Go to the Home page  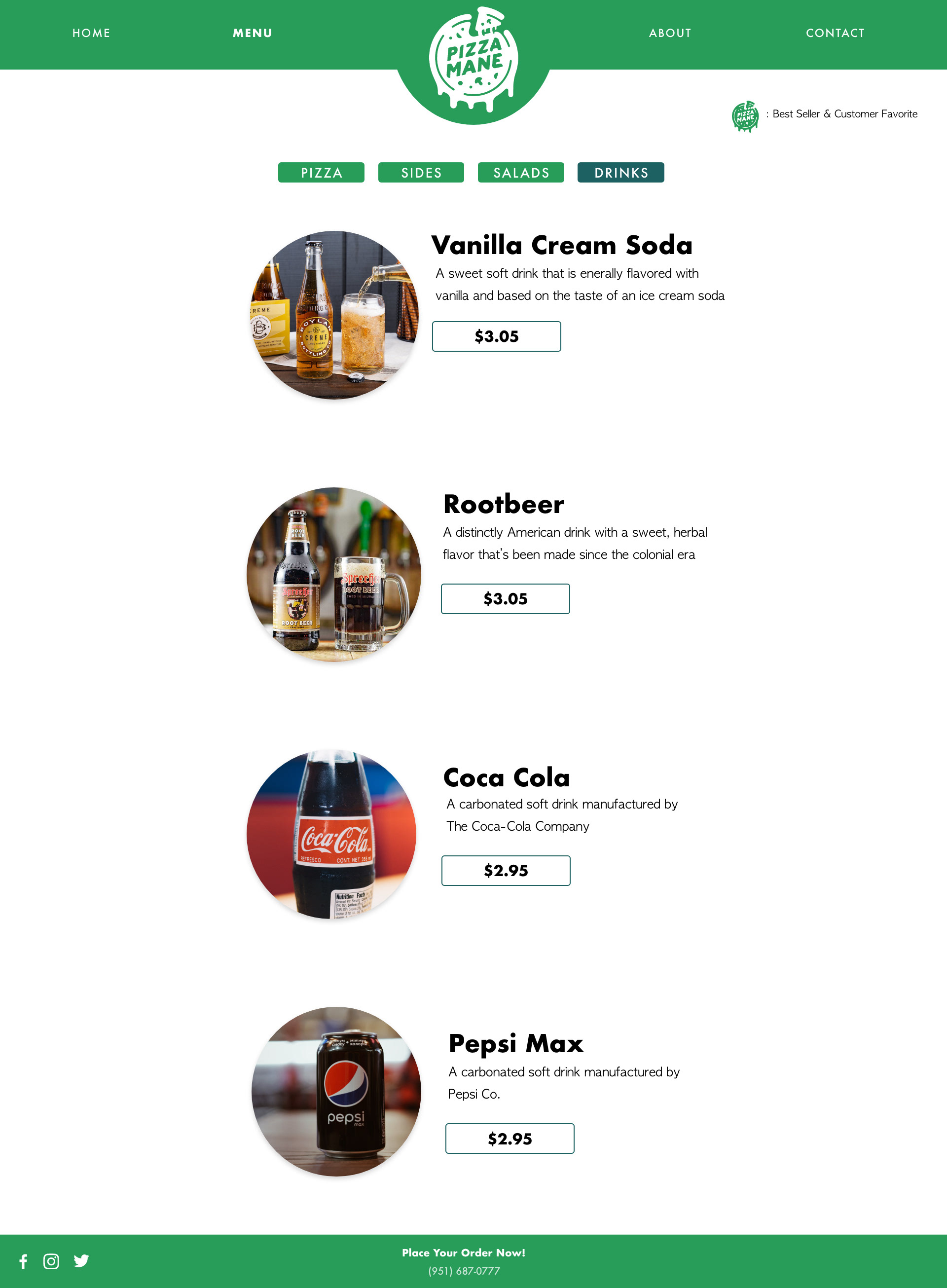pyautogui.click(x=91, y=33)
